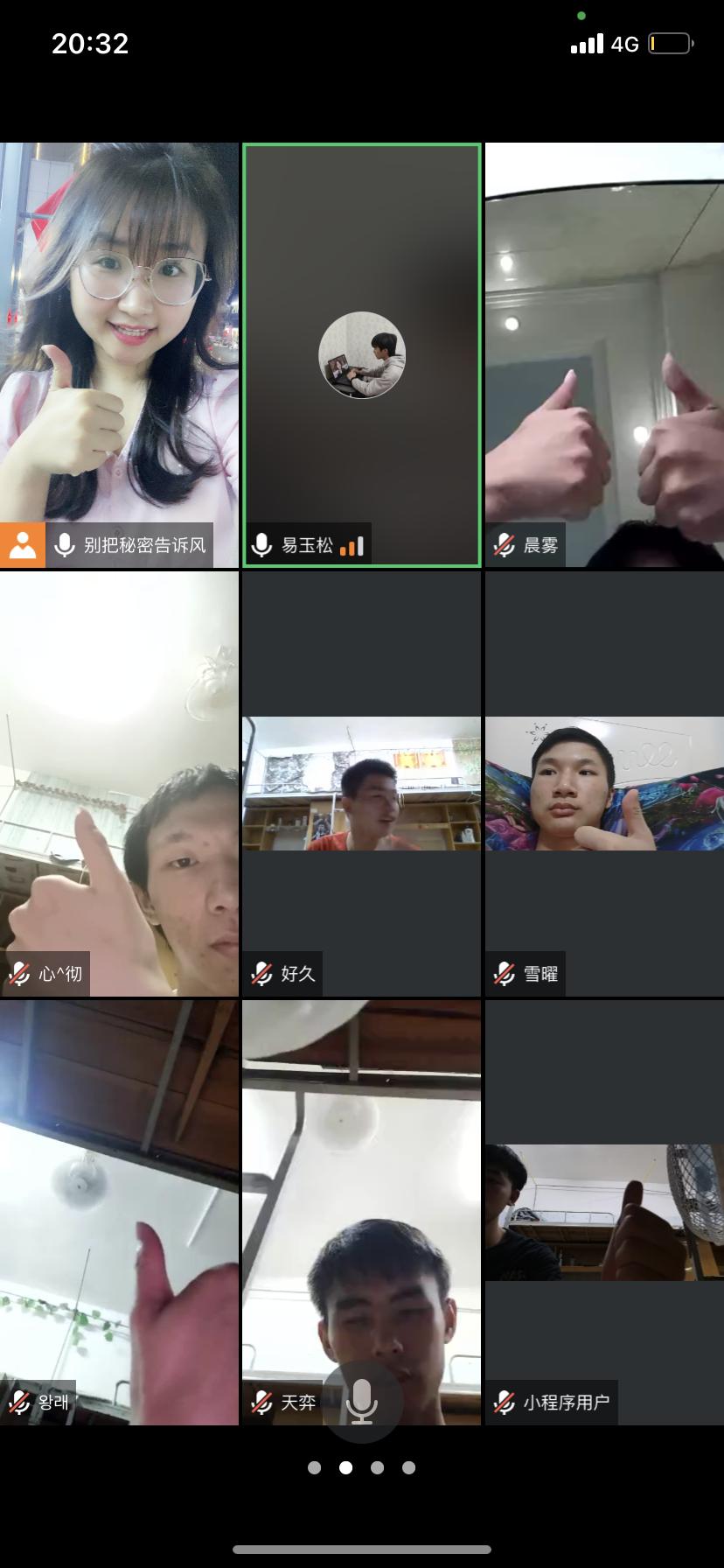Select 好久's video tile

362,783
